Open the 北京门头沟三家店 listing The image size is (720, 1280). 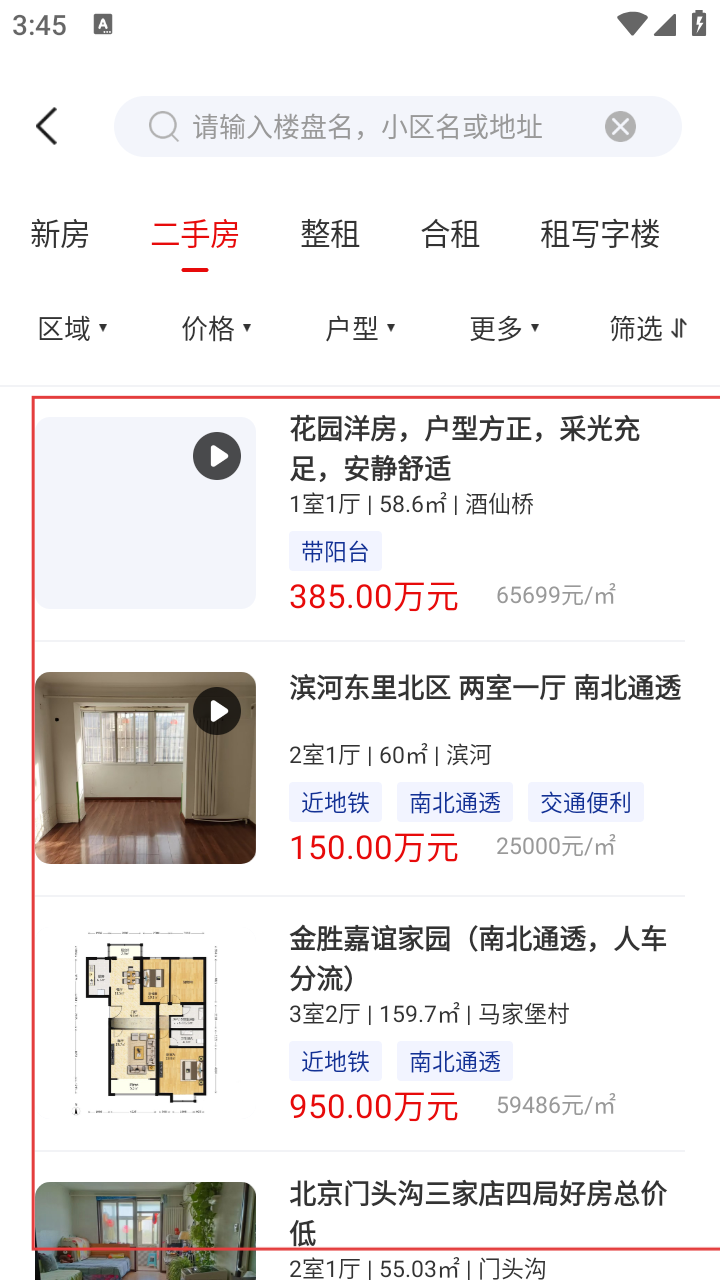tap(360, 1217)
